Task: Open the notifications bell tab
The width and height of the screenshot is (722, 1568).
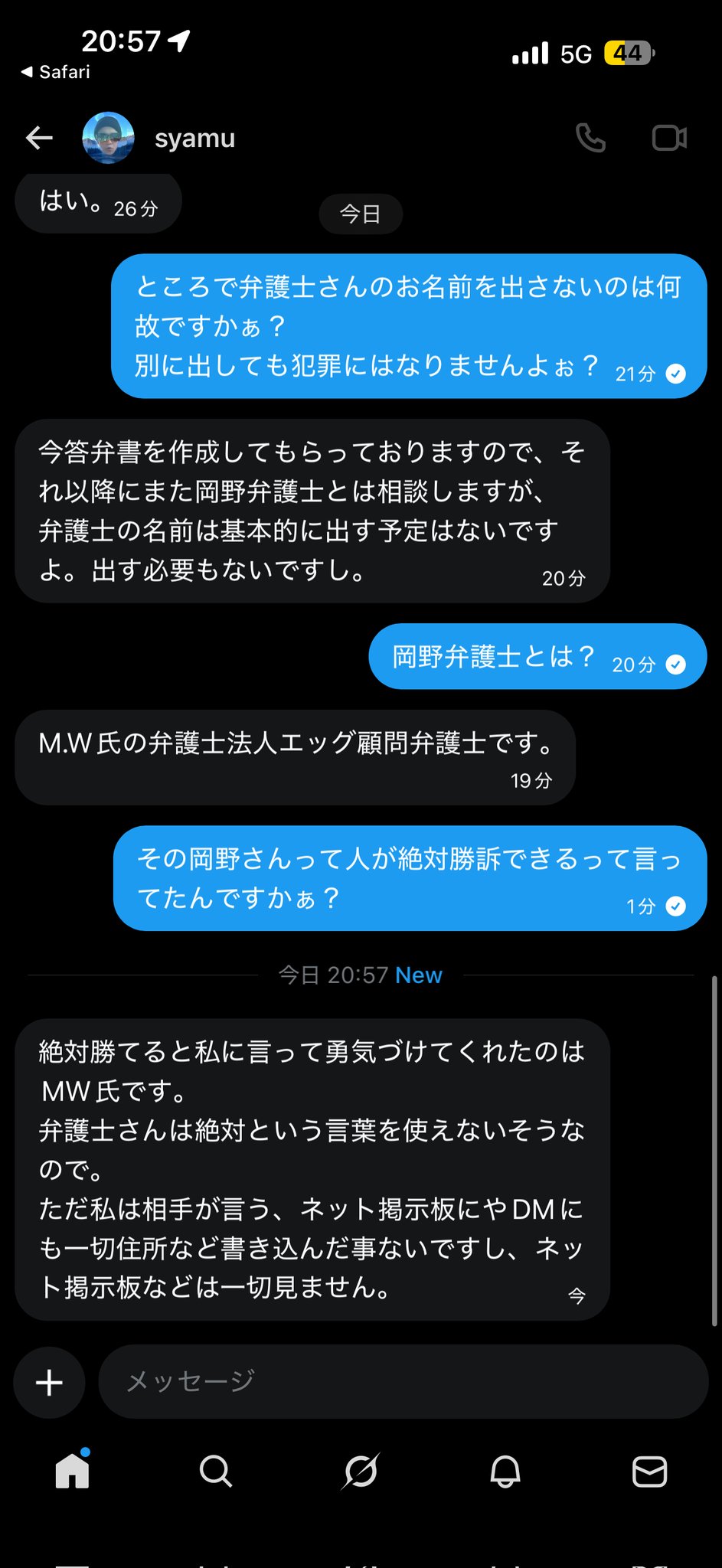Action: [505, 1471]
